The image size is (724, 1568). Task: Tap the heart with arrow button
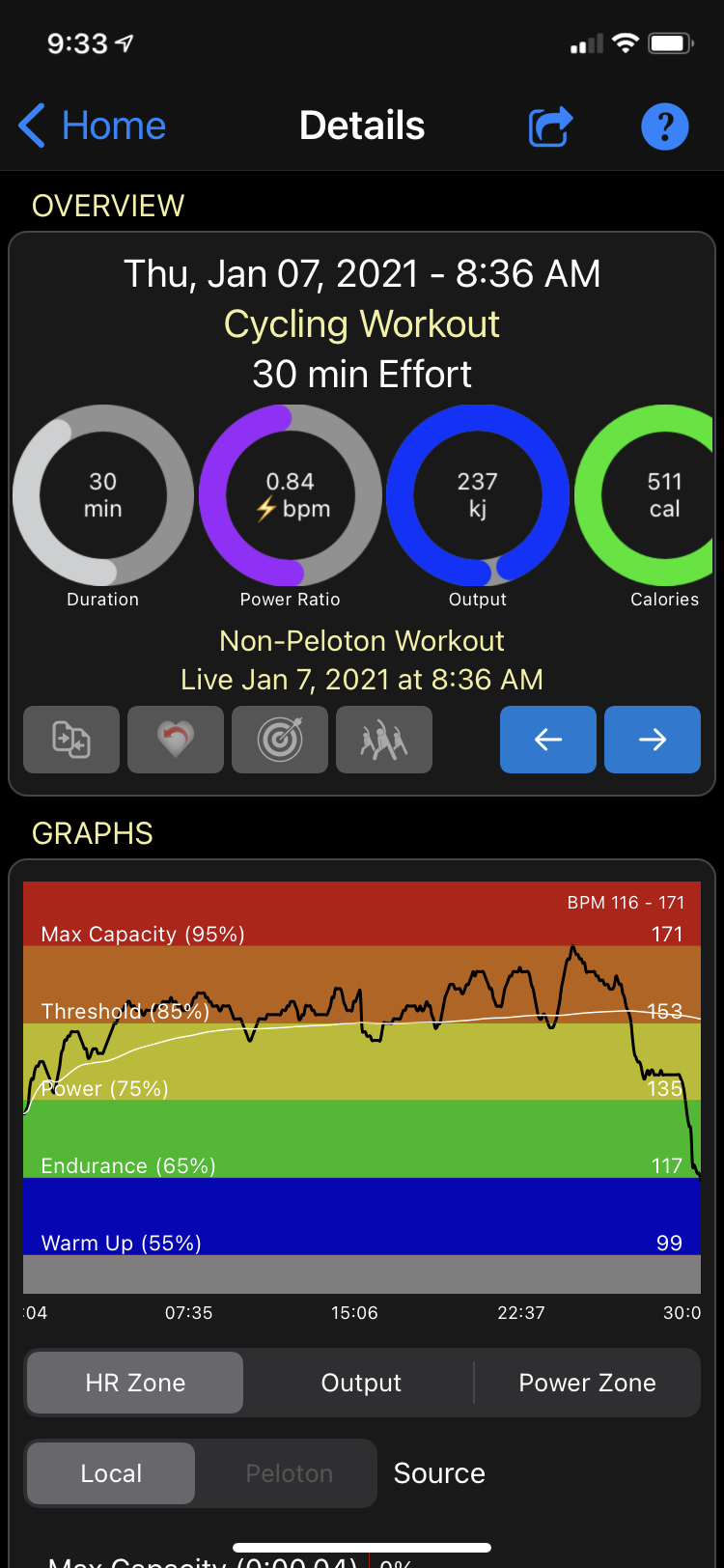click(x=176, y=740)
